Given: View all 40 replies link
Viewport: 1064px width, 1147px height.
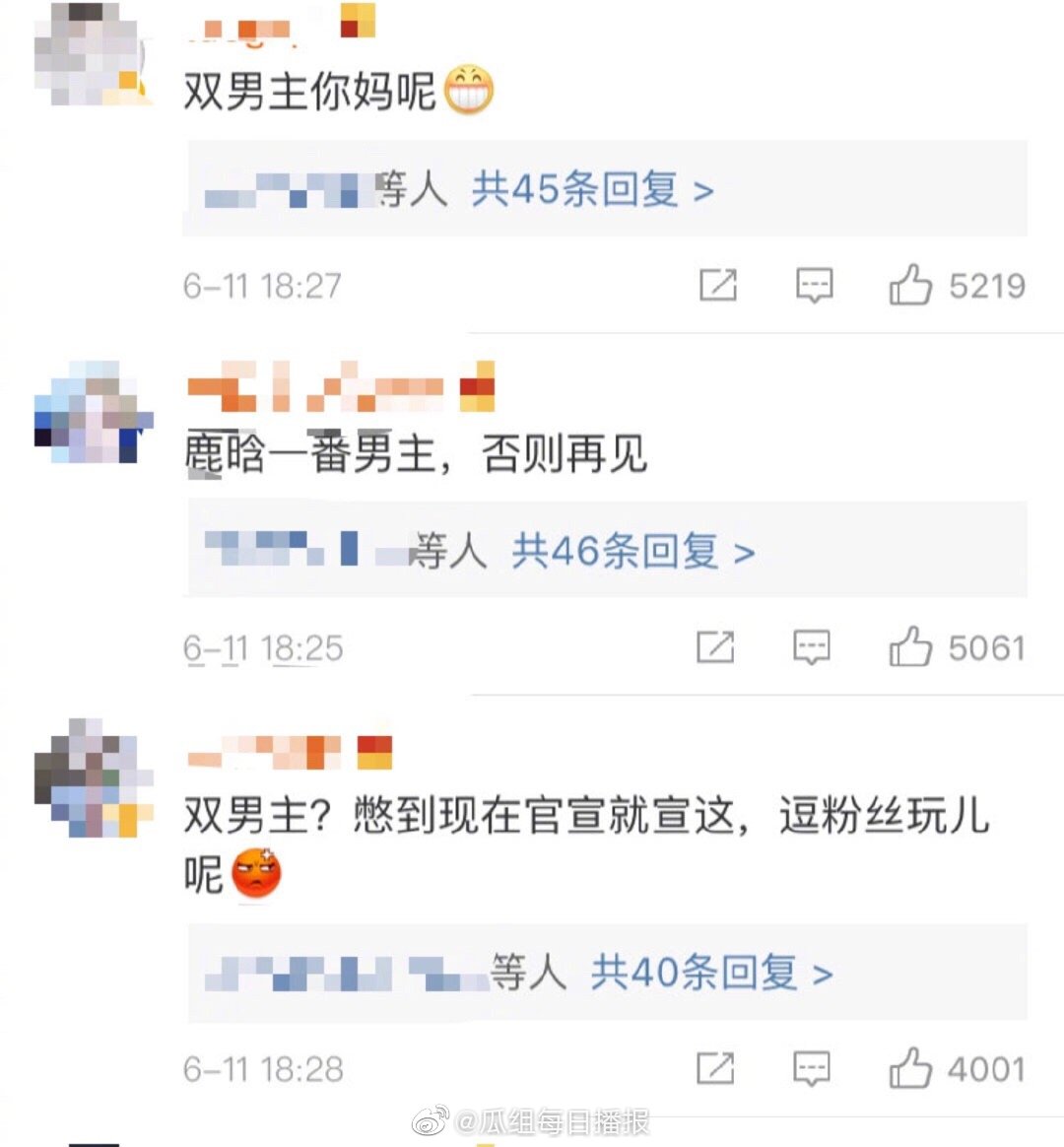Looking at the screenshot, I should pyautogui.click(x=711, y=974).
